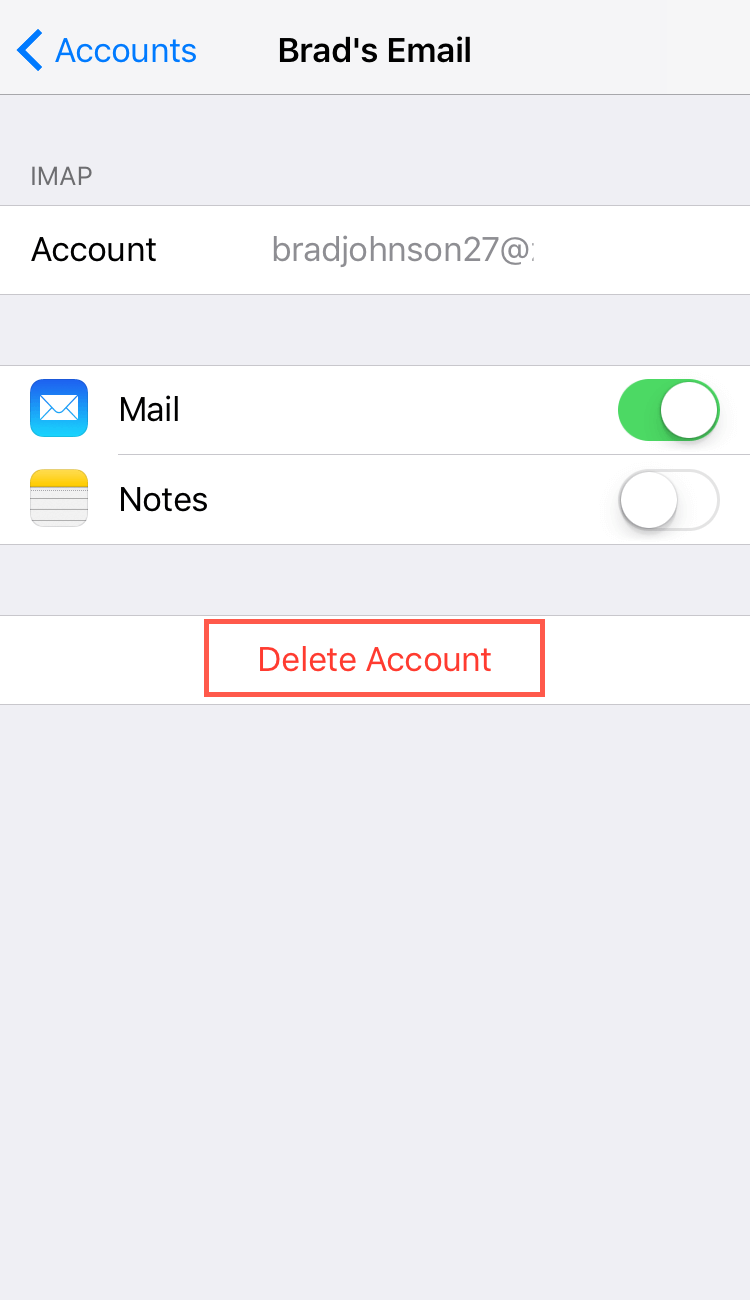Enable the Notes switch
750x1300 pixels.
coord(669,500)
